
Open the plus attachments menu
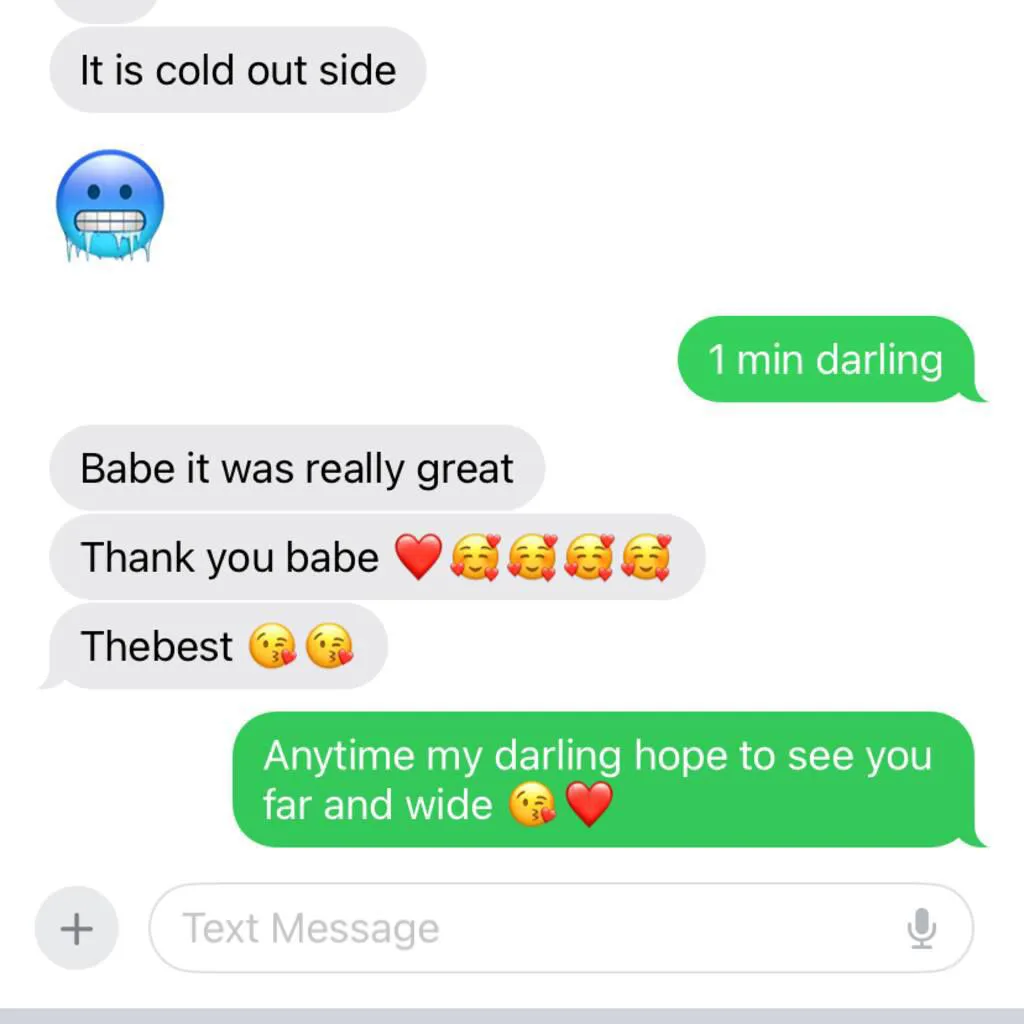(x=76, y=928)
